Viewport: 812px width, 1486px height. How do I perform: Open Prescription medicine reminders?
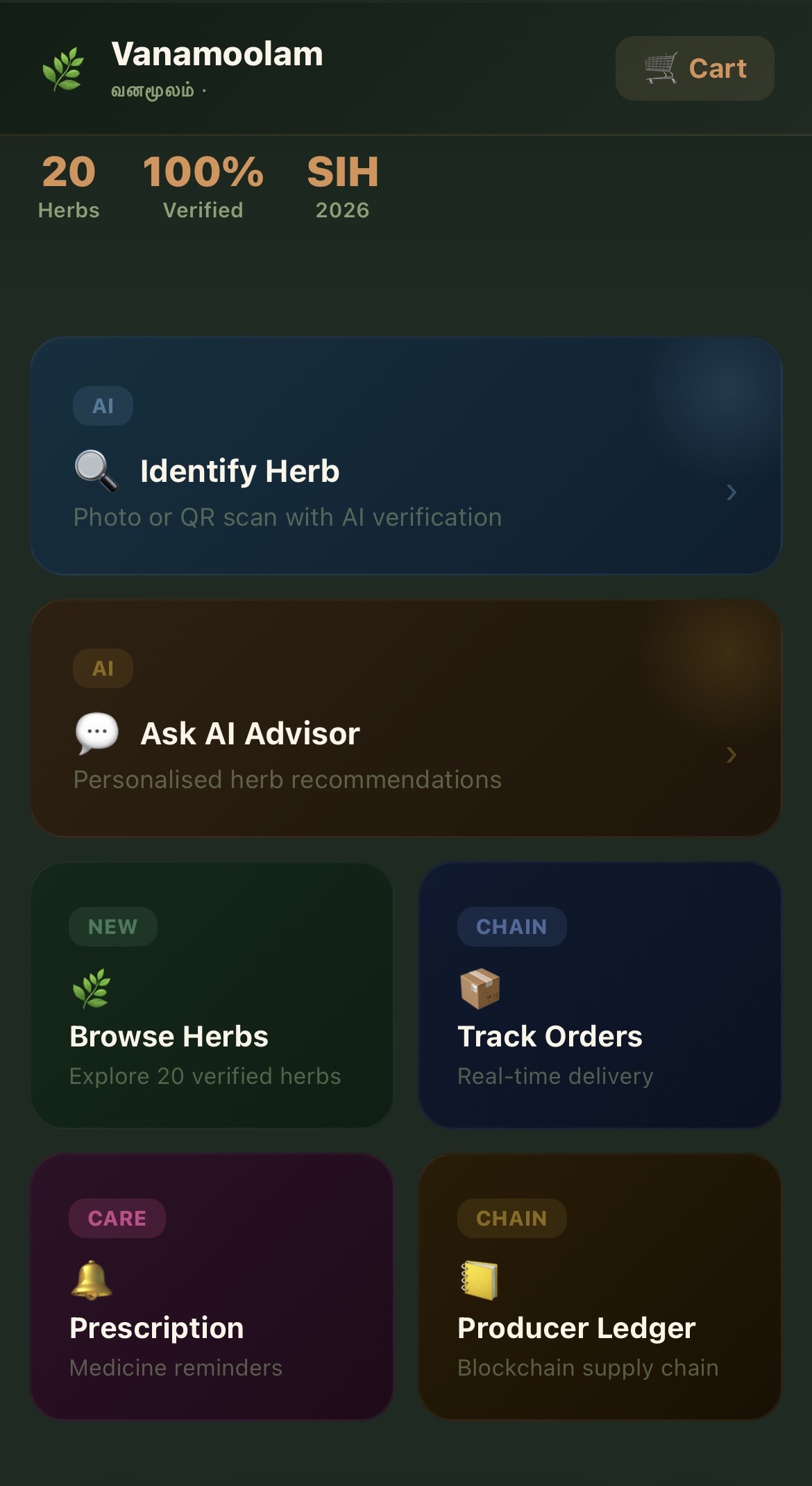[x=212, y=1287]
